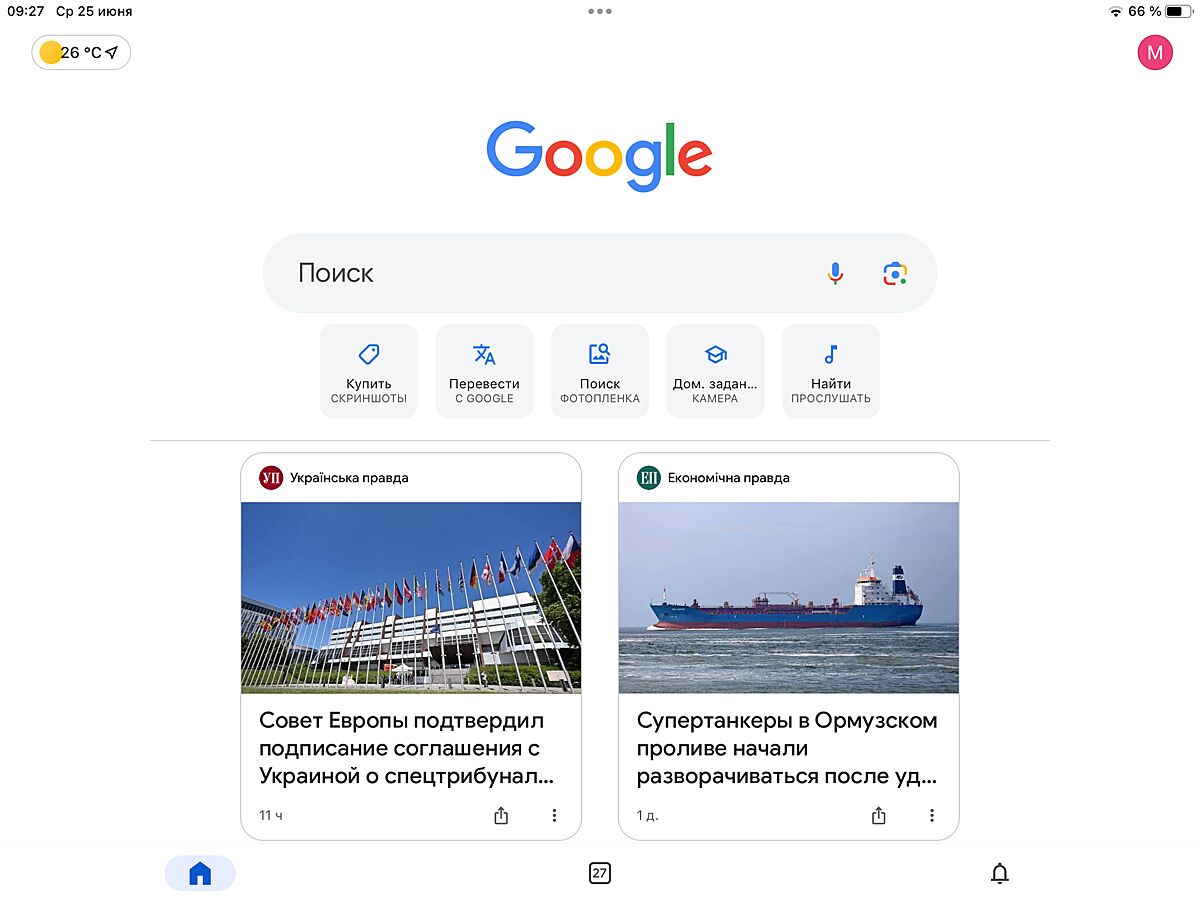Image resolution: width=1200 pixels, height=900 pixels.
Task: Open the Дом. задание камера shortcut
Action: coord(715,371)
